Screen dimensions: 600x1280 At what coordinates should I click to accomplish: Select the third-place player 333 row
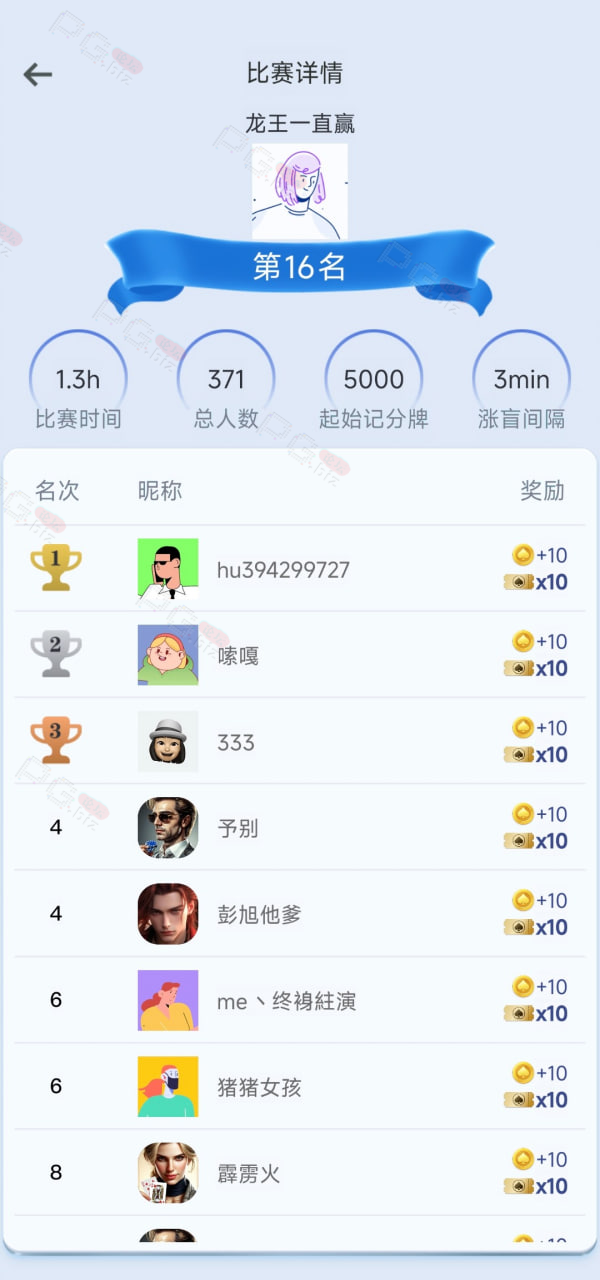[x=300, y=741]
